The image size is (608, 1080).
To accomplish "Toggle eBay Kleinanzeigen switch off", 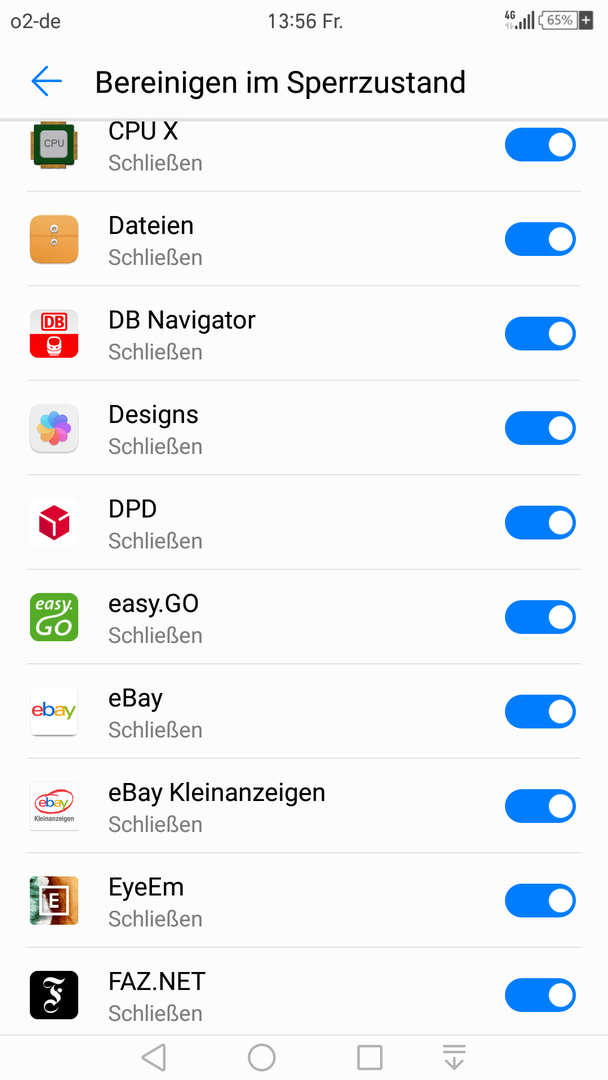I will tap(540, 806).
